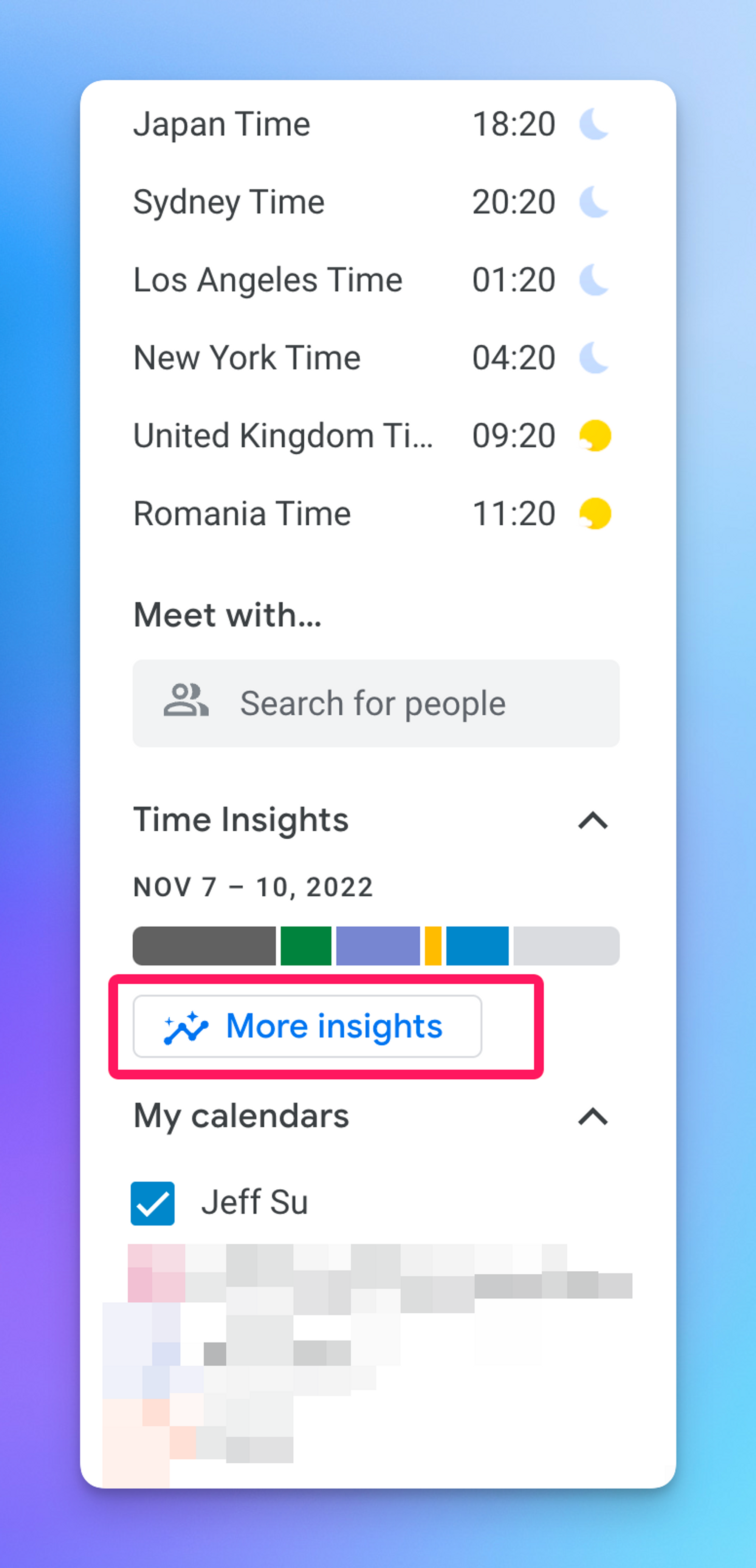Uncheck the Jeff Su calendar
The height and width of the screenshot is (1568, 756).
(x=153, y=1203)
